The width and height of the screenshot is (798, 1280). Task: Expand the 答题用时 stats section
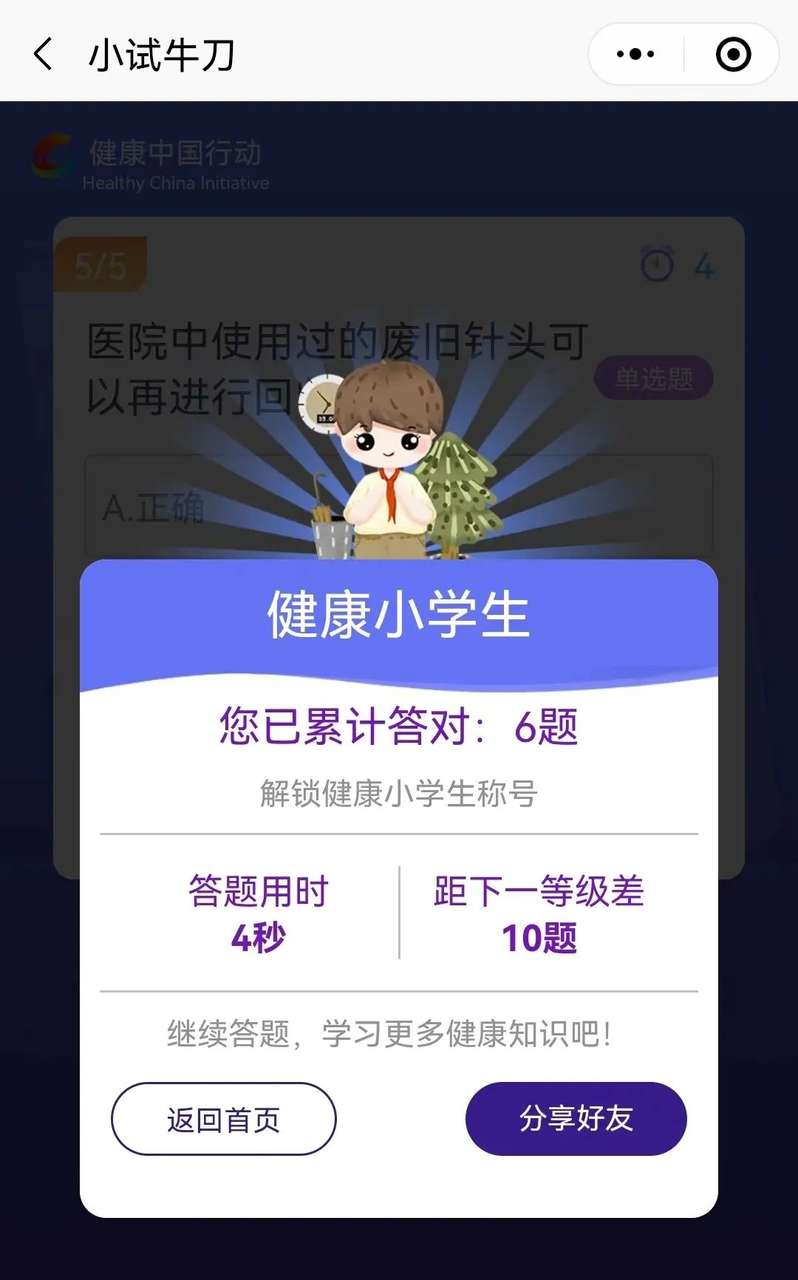[x=257, y=915]
